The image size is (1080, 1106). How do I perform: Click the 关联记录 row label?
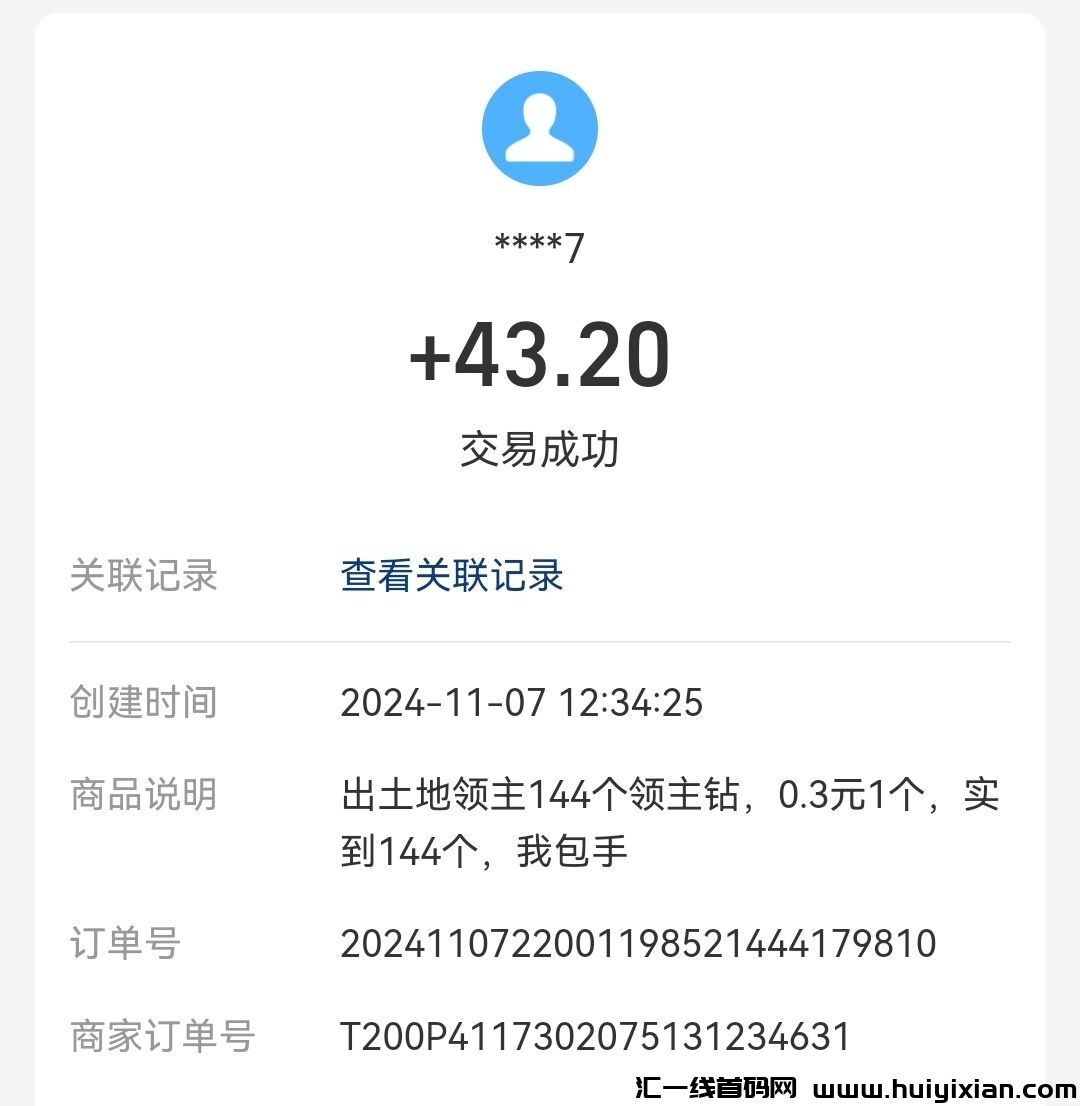click(142, 576)
